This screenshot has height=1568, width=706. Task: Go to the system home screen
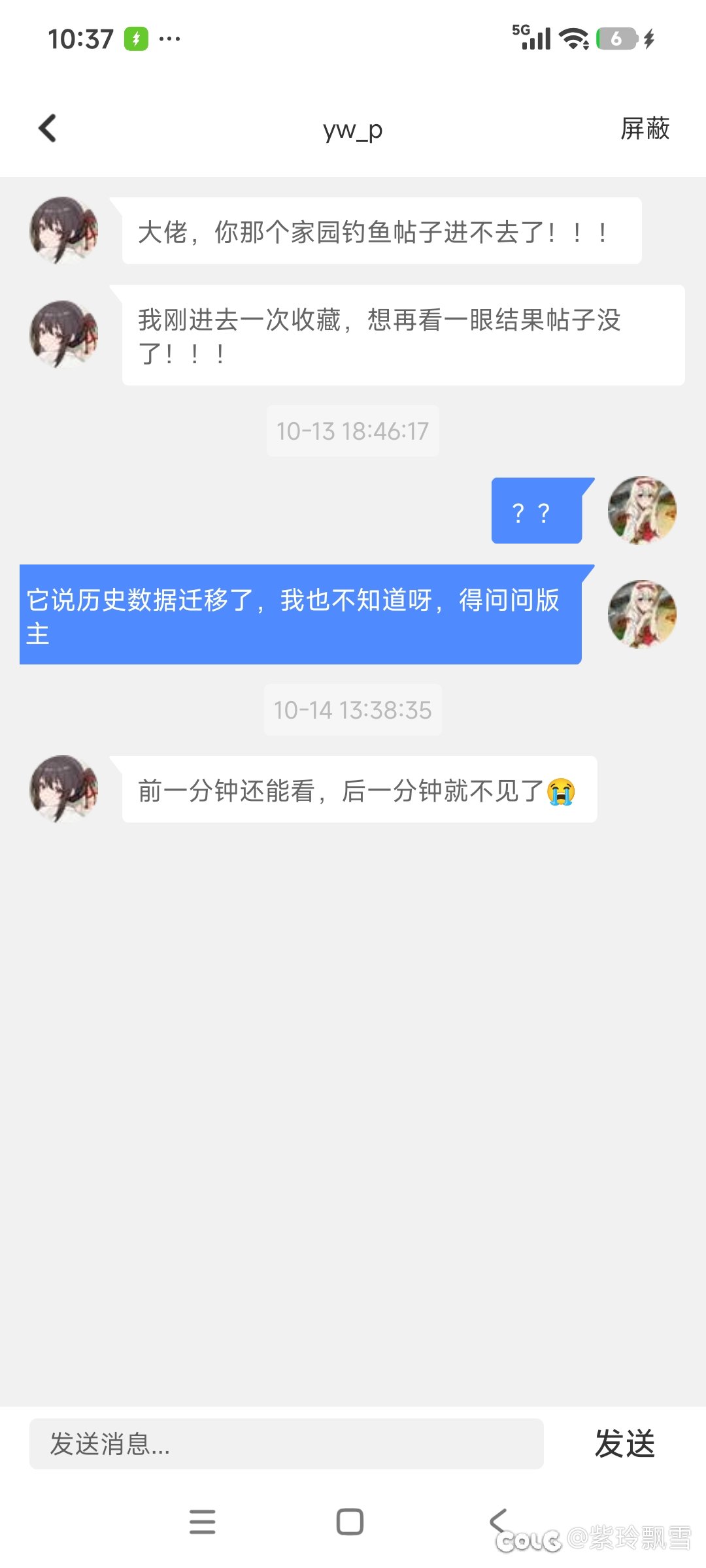tap(350, 1522)
